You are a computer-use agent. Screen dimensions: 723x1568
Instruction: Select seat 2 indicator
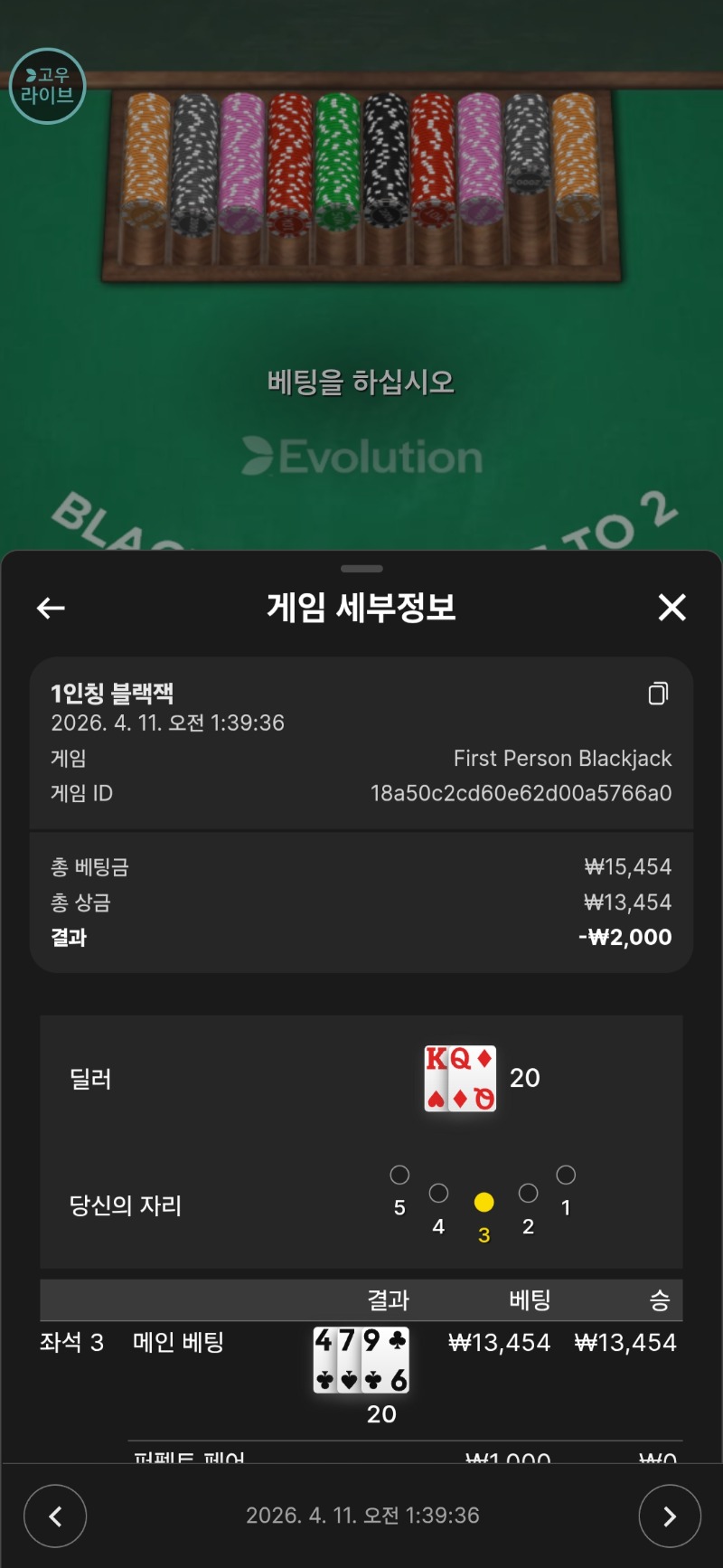coord(528,1194)
